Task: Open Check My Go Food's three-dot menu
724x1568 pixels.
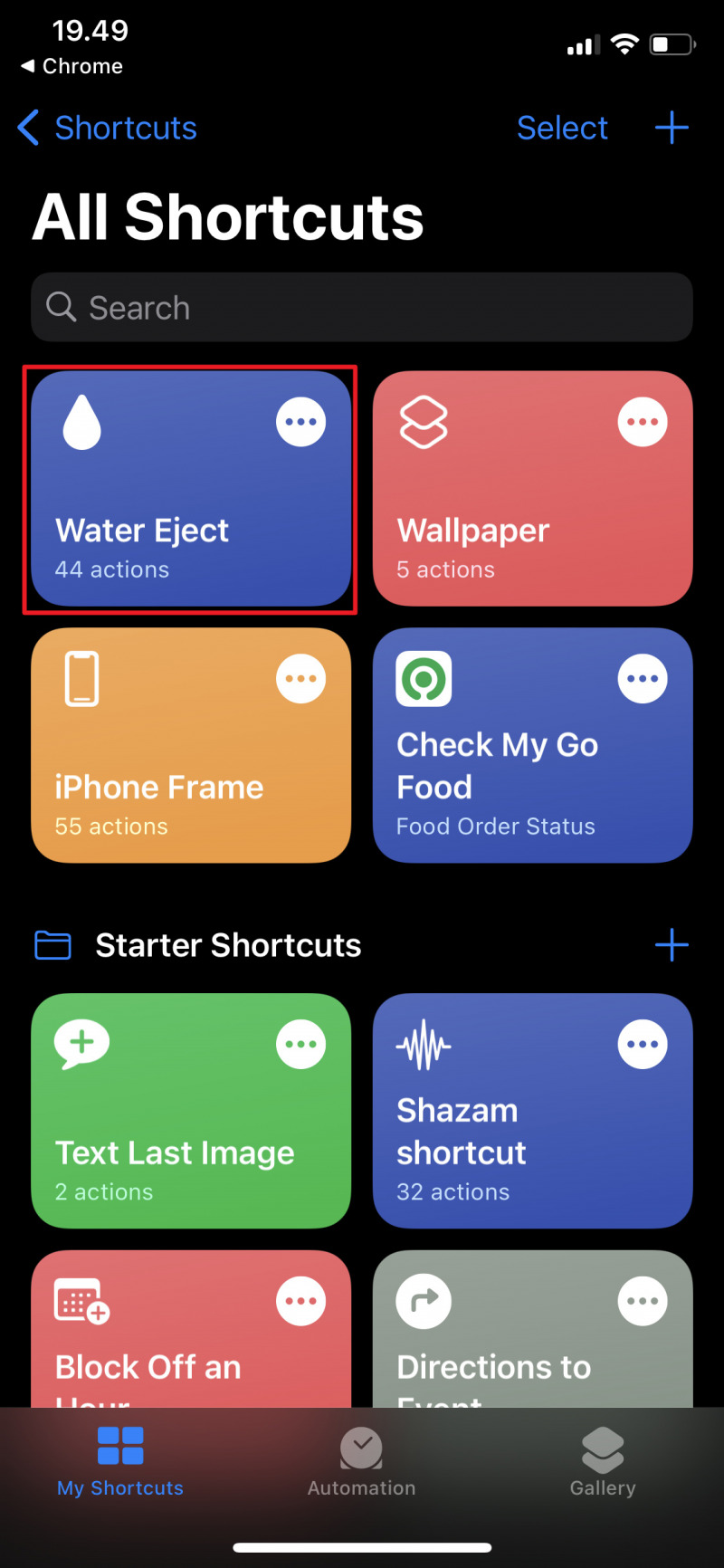Action: point(643,679)
